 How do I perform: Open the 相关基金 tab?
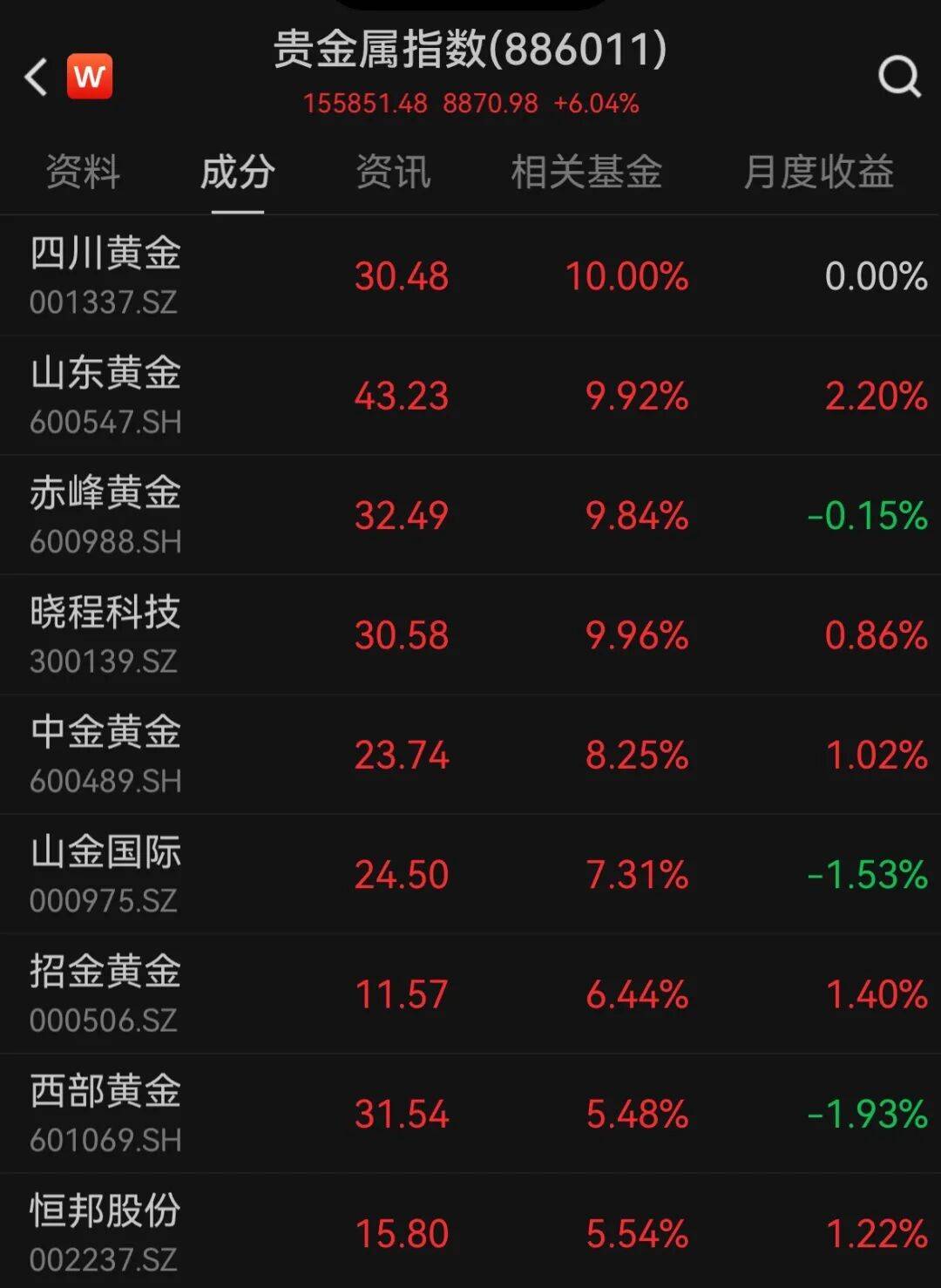coord(586,172)
